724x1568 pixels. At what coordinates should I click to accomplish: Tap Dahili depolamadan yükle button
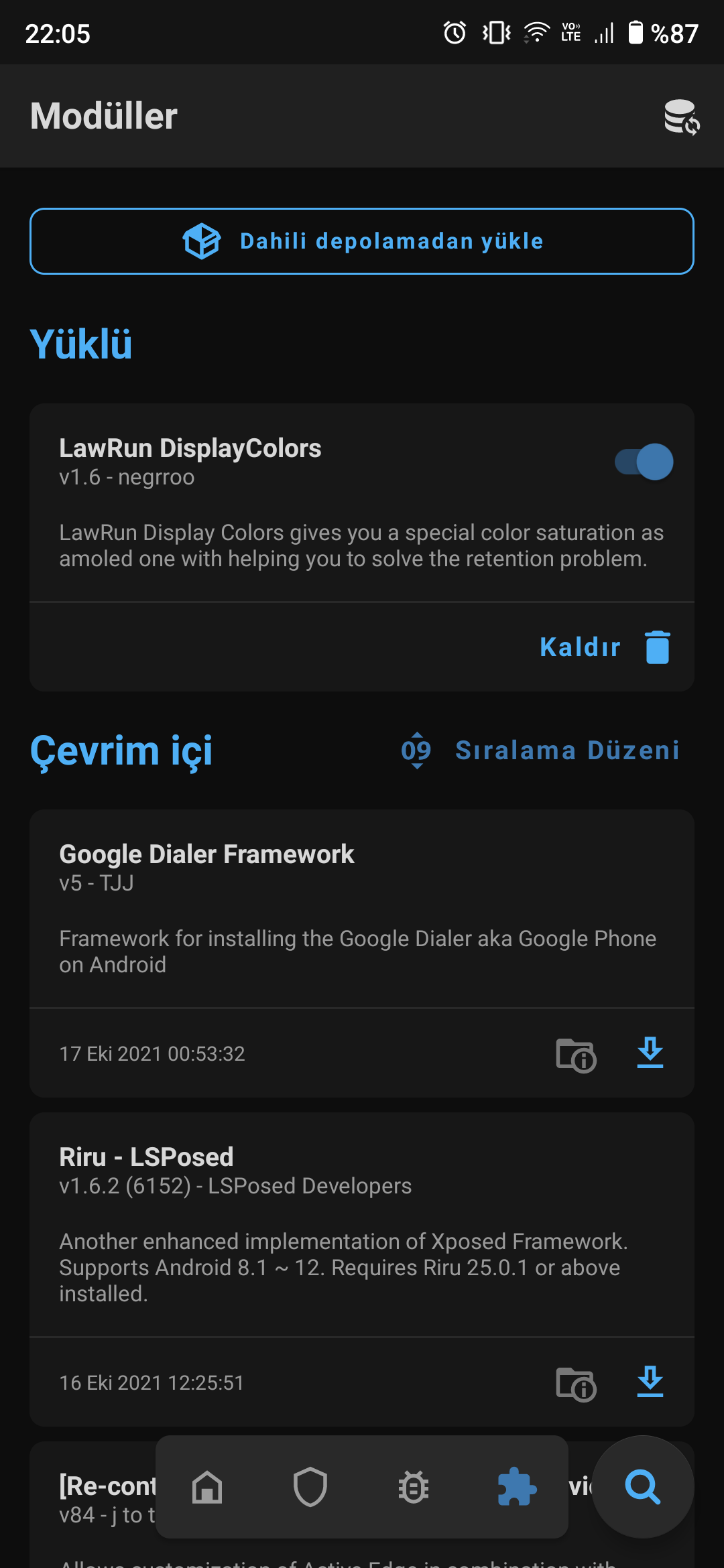pyautogui.click(x=362, y=241)
